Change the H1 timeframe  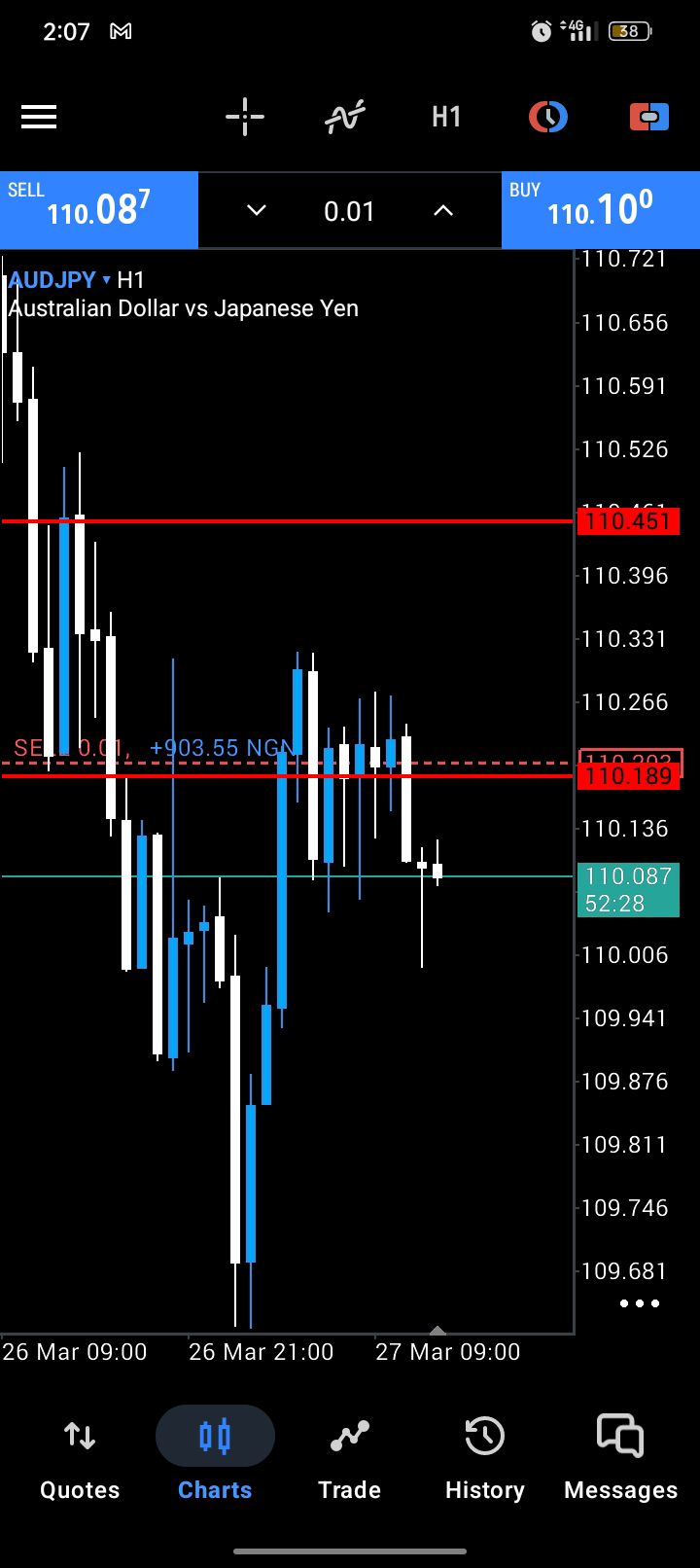pos(446,118)
